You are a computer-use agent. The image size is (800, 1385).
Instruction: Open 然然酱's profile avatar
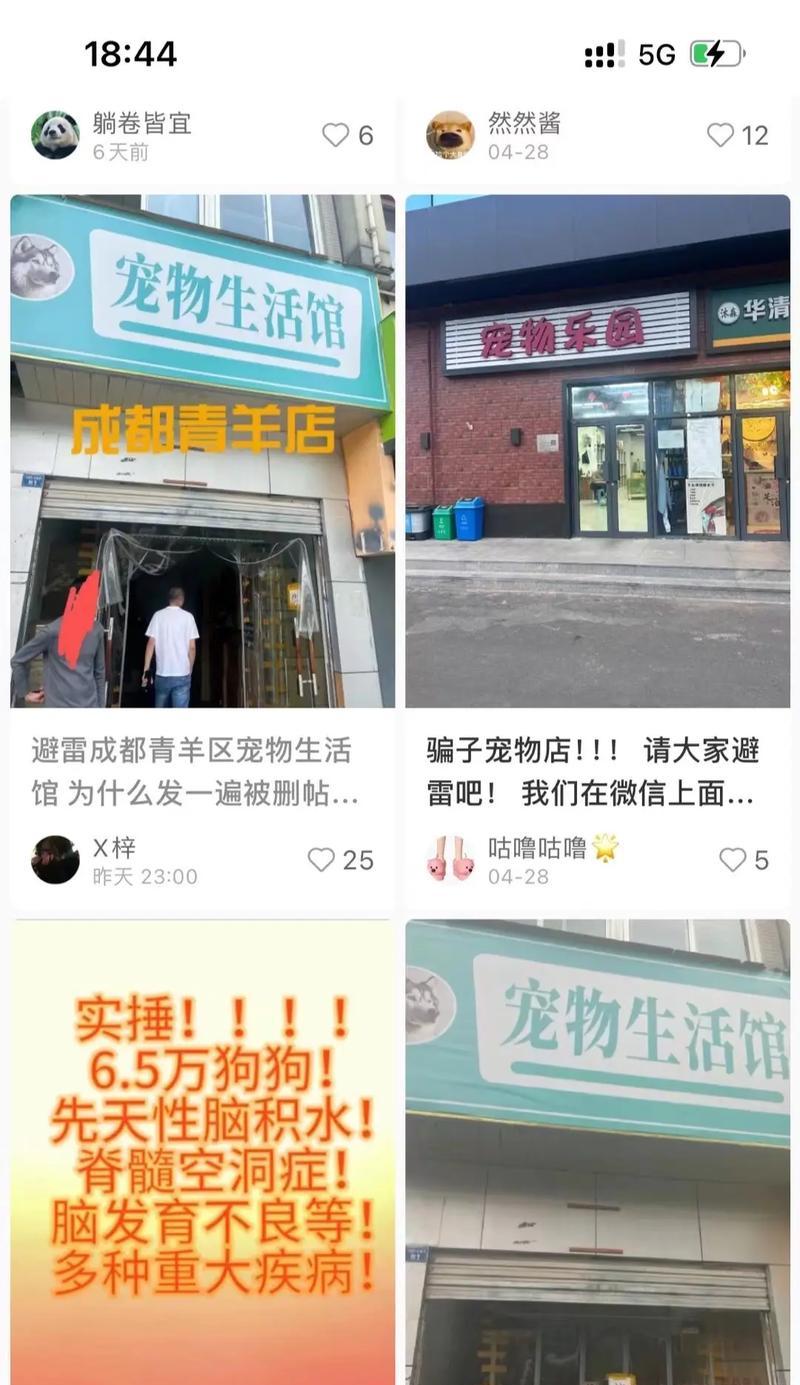pos(450,135)
